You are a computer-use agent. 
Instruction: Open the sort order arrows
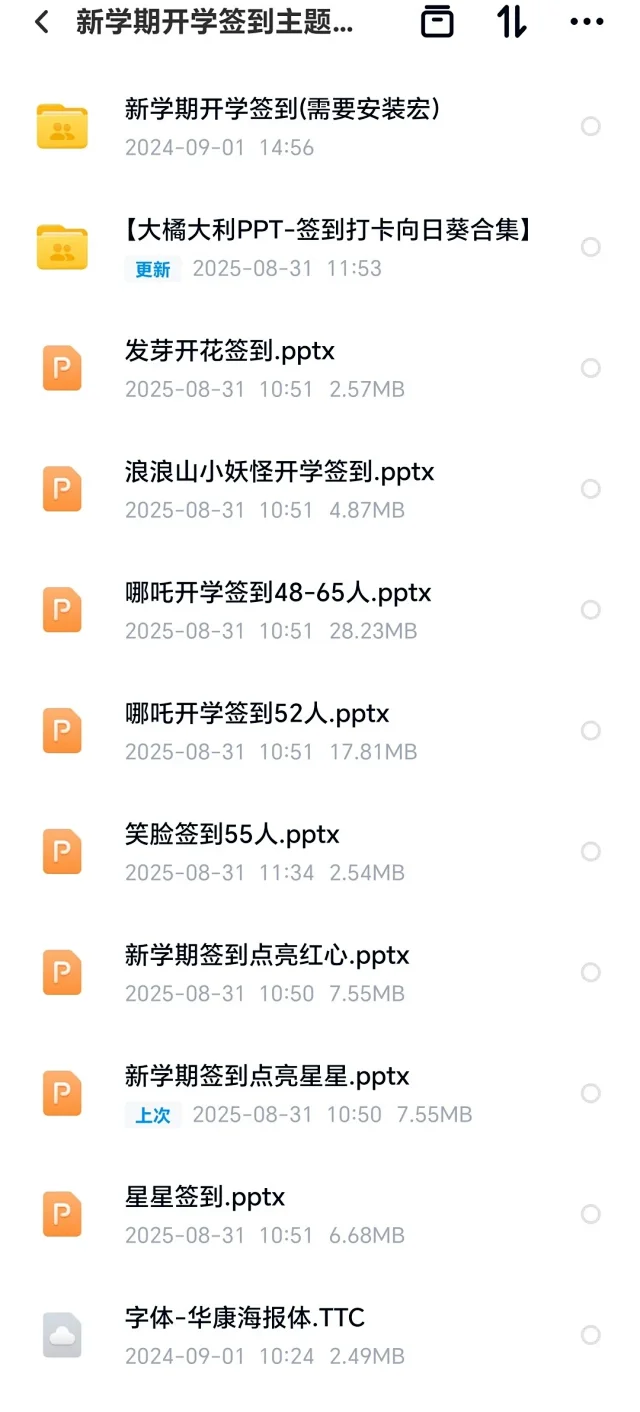click(512, 21)
